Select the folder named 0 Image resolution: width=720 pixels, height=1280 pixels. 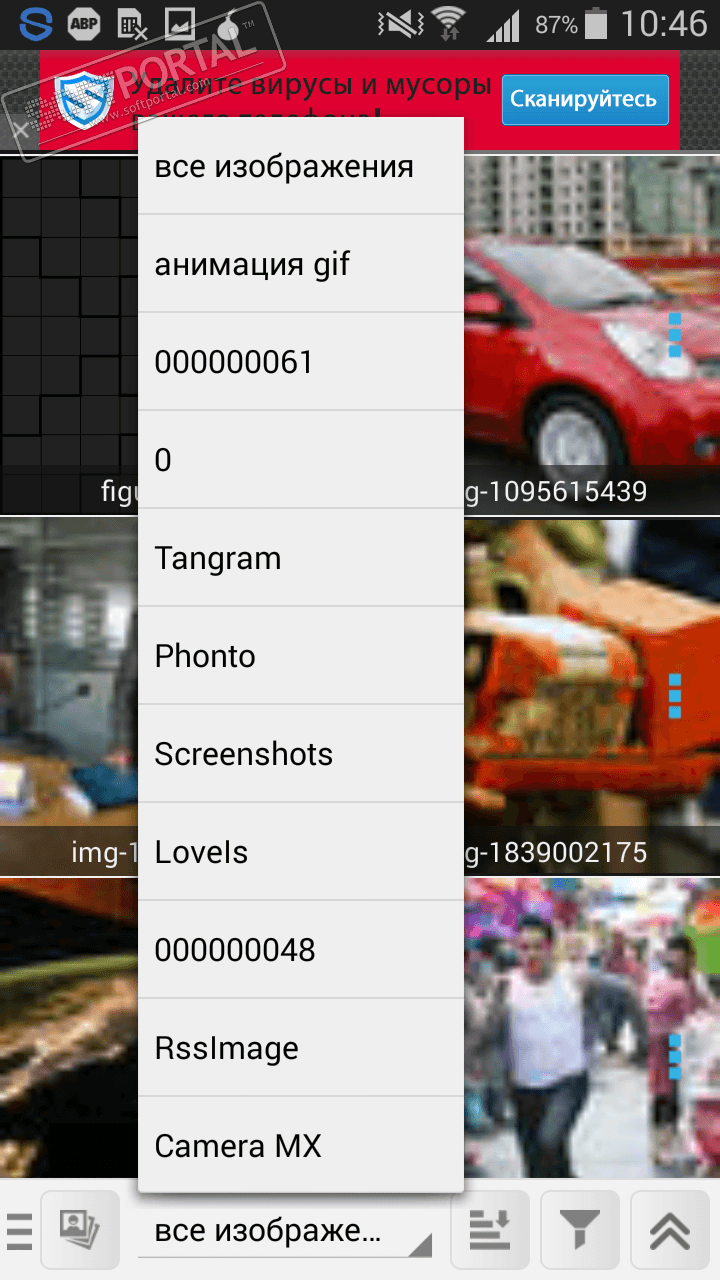300,460
